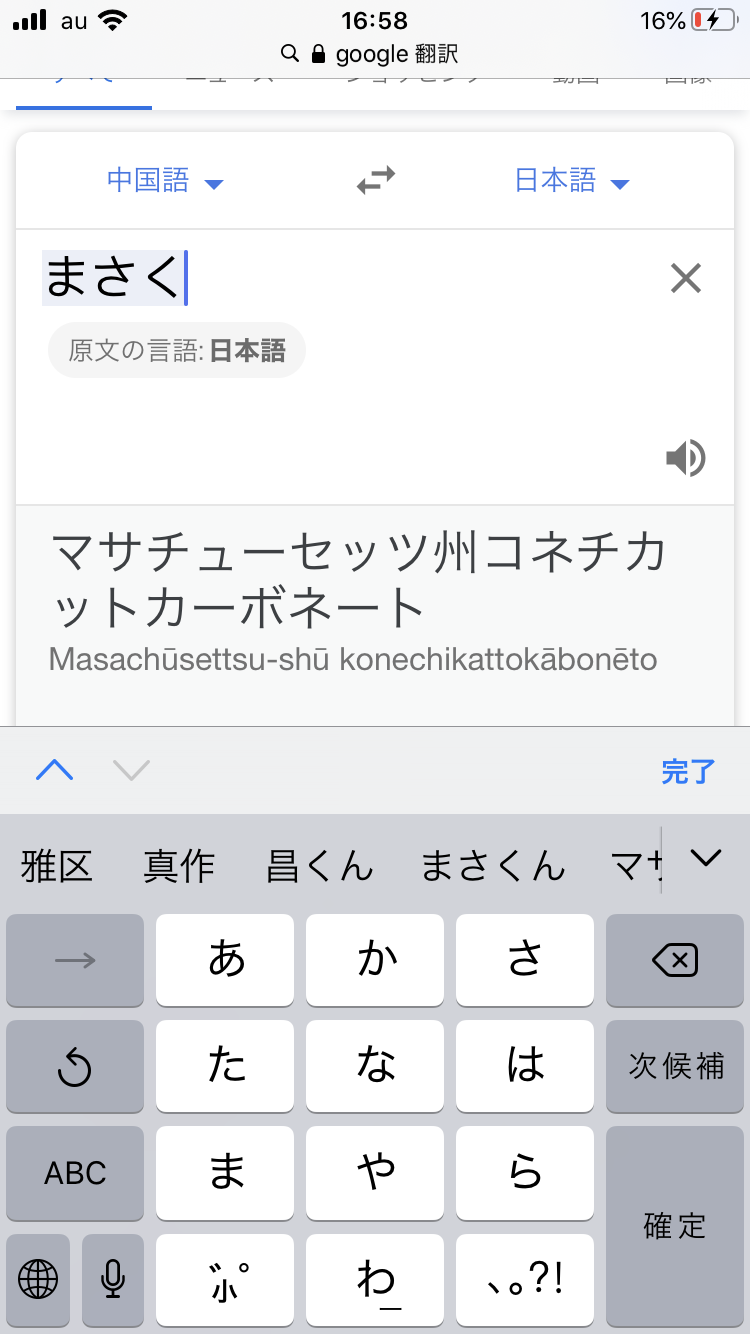Tap 完了 to dismiss the keyboard

pyautogui.click(x=688, y=771)
